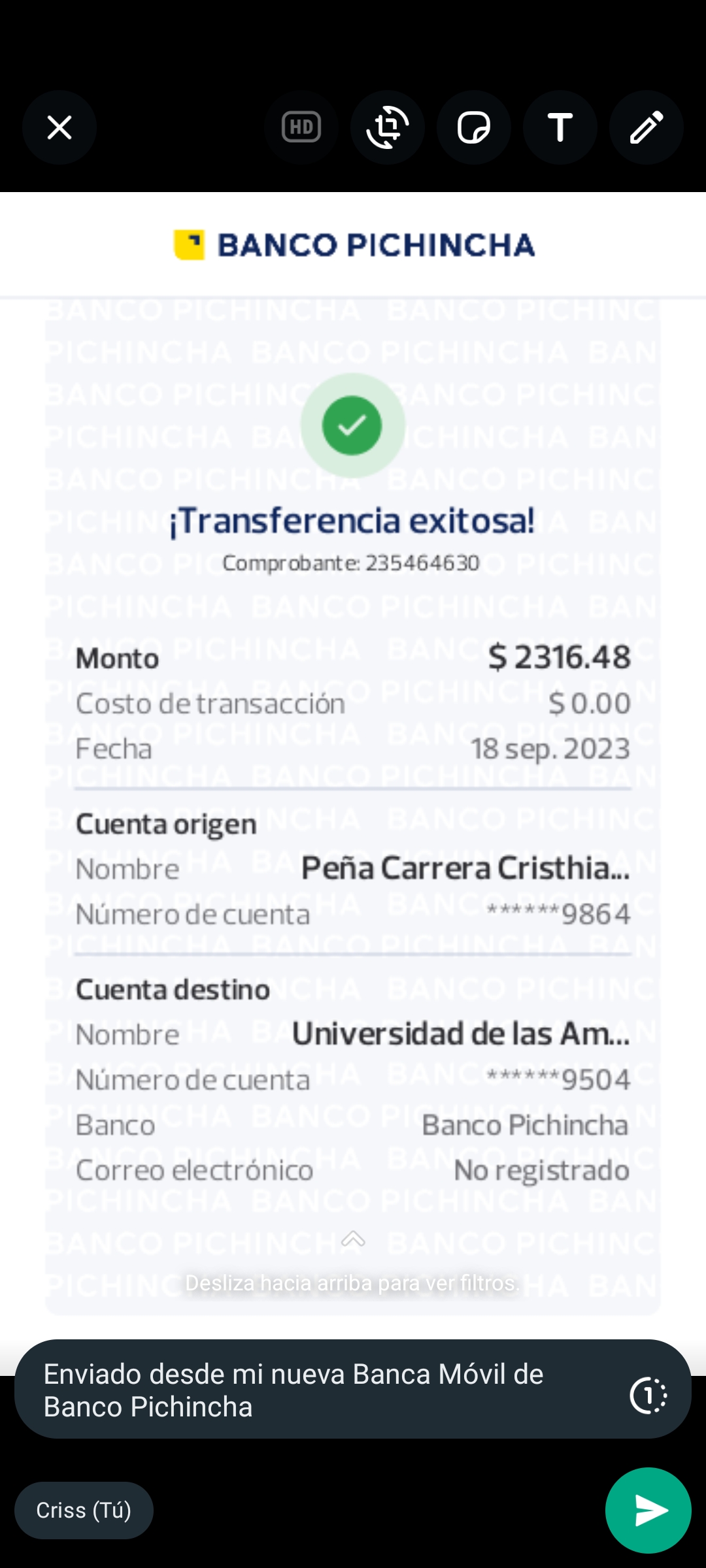This screenshot has width=706, height=1568.
Task: Tap the Criss (Tú) recipient chip
Action: coord(84,1510)
